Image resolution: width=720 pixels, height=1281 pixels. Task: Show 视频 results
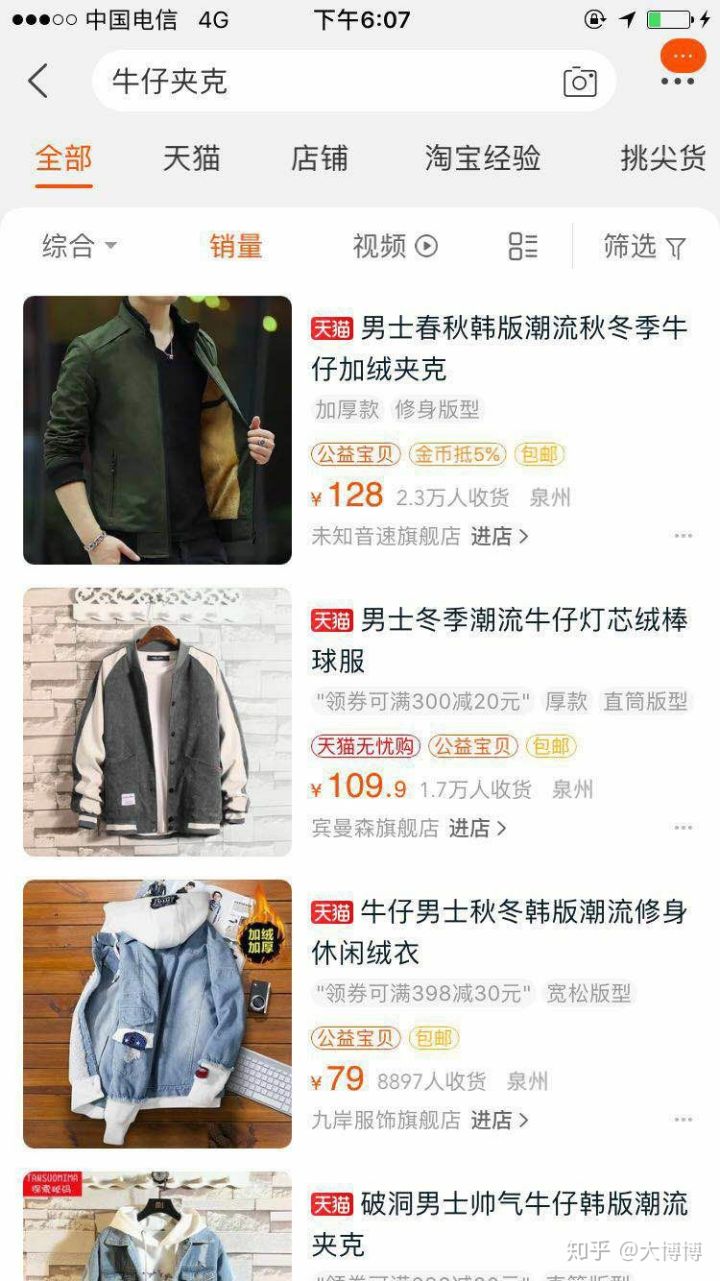pos(395,246)
